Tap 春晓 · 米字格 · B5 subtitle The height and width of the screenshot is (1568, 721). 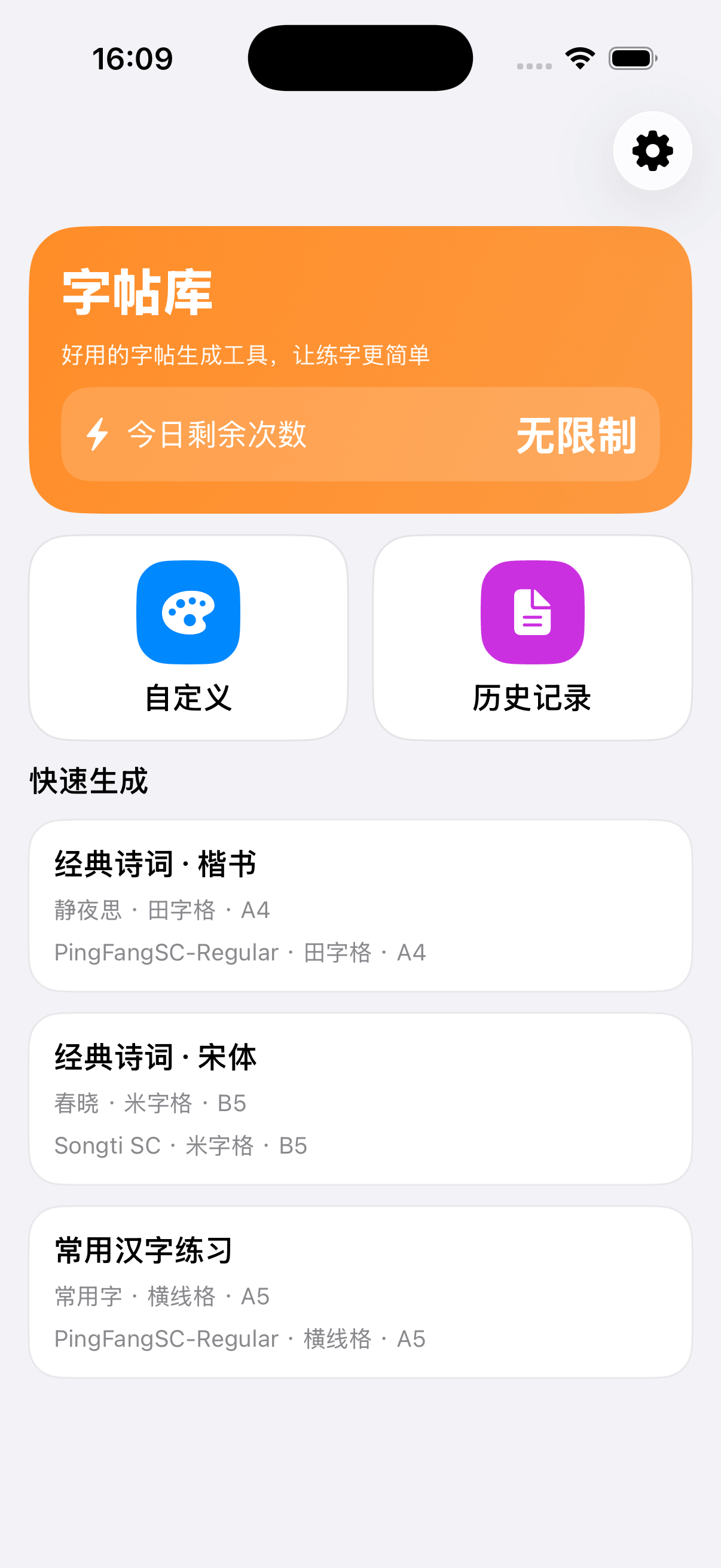[149, 1103]
